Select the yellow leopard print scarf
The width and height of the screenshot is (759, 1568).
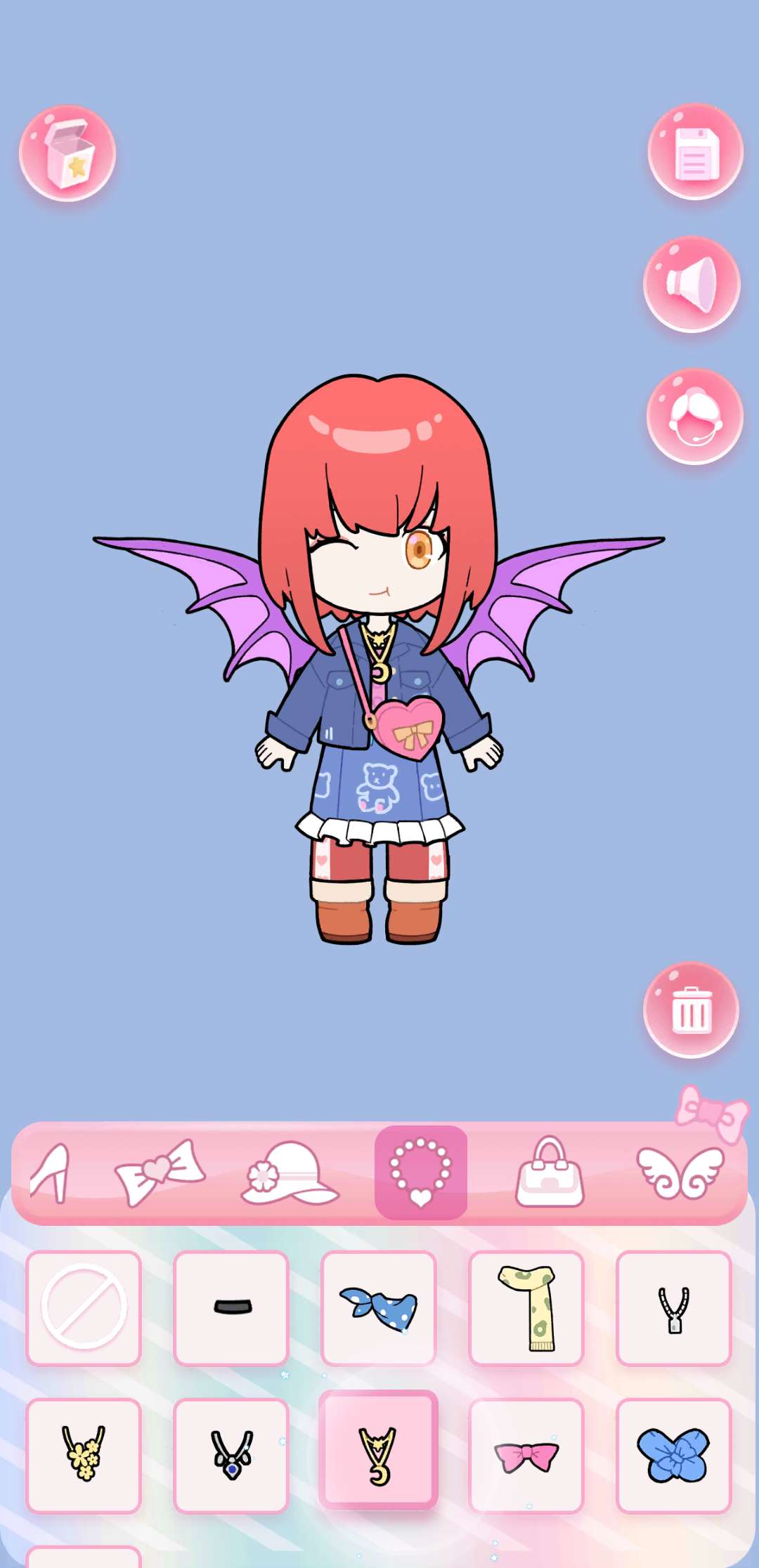526,1307
